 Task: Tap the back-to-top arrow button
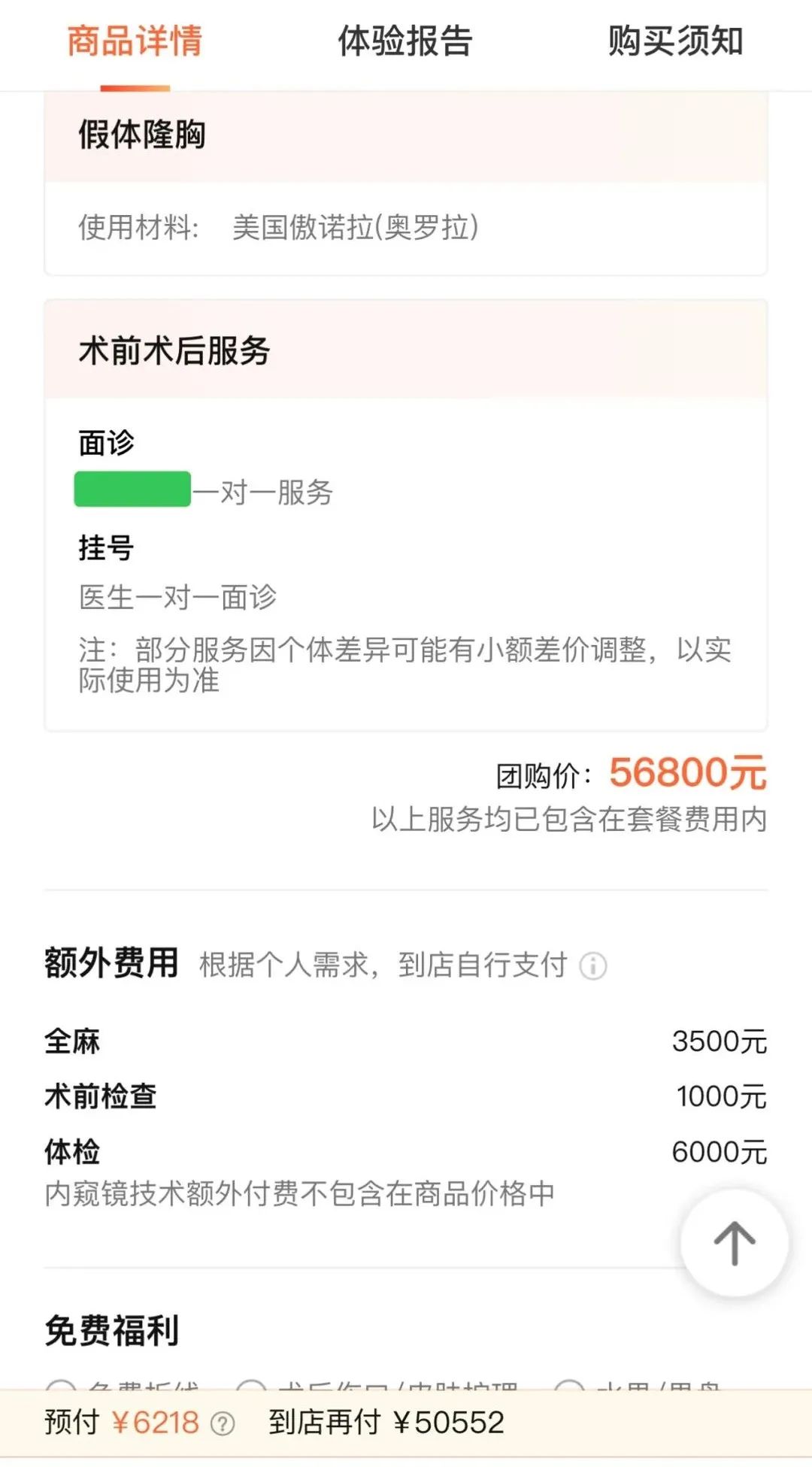click(734, 1243)
